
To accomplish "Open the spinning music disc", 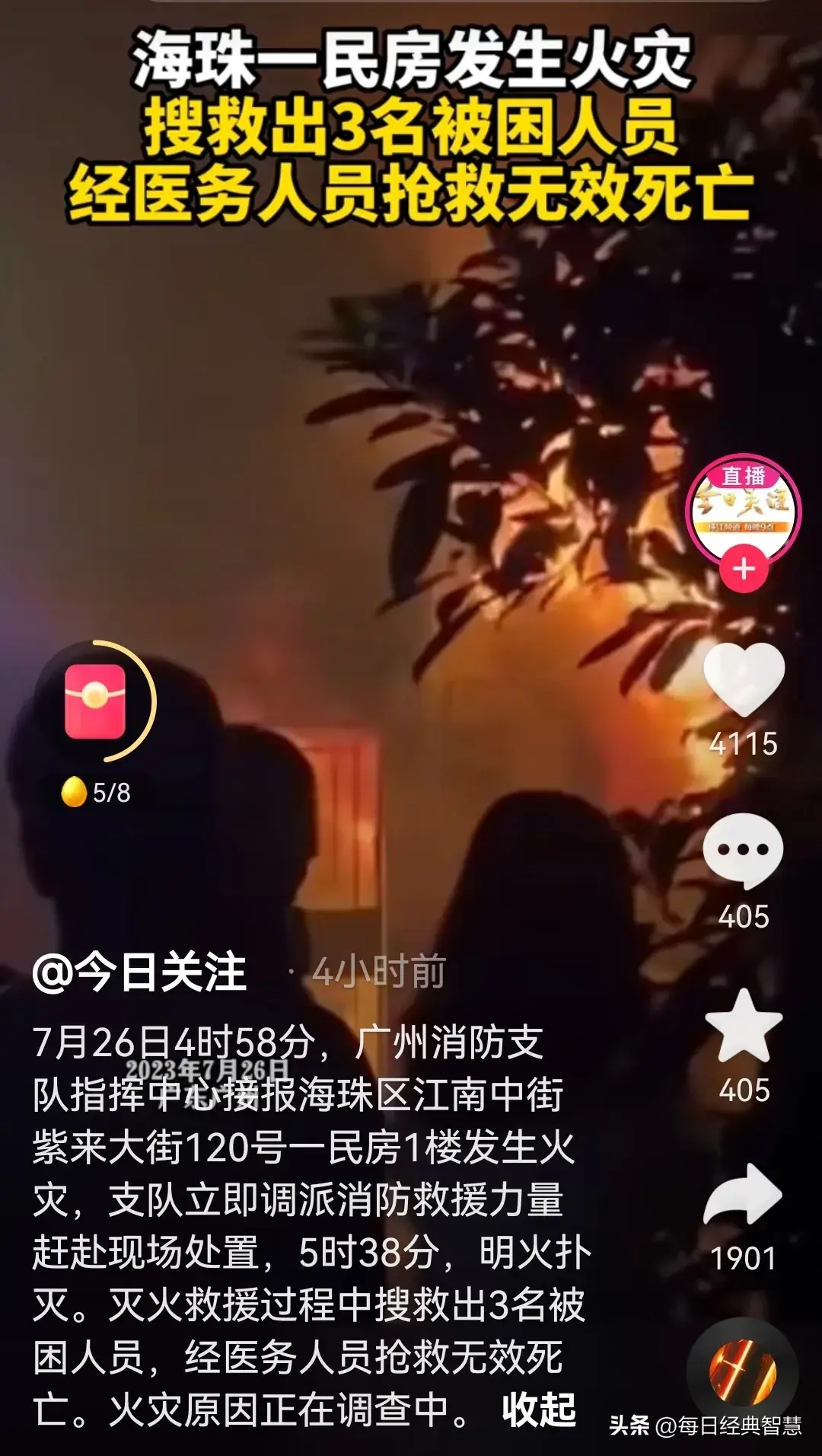I will pyautogui.click(x=743, y=1371).
